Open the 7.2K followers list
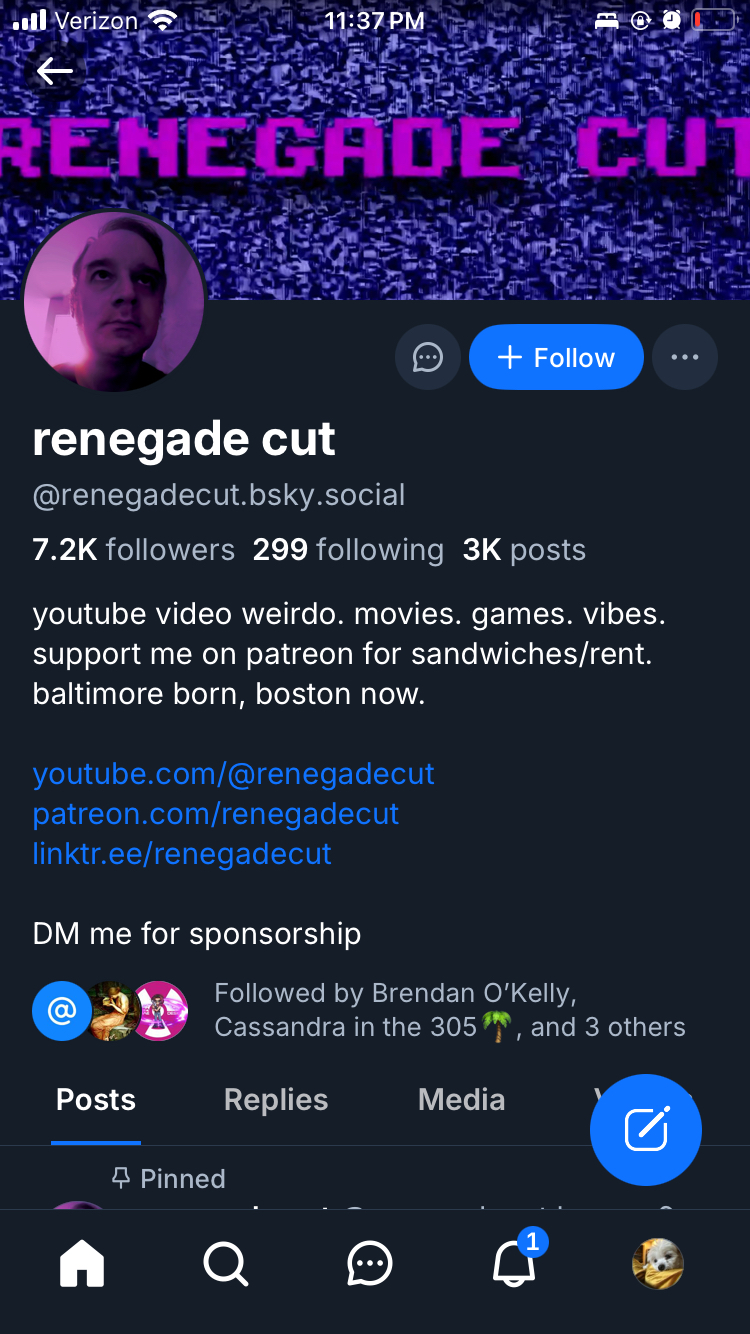The image size is (750, 1334). point(133,550)
